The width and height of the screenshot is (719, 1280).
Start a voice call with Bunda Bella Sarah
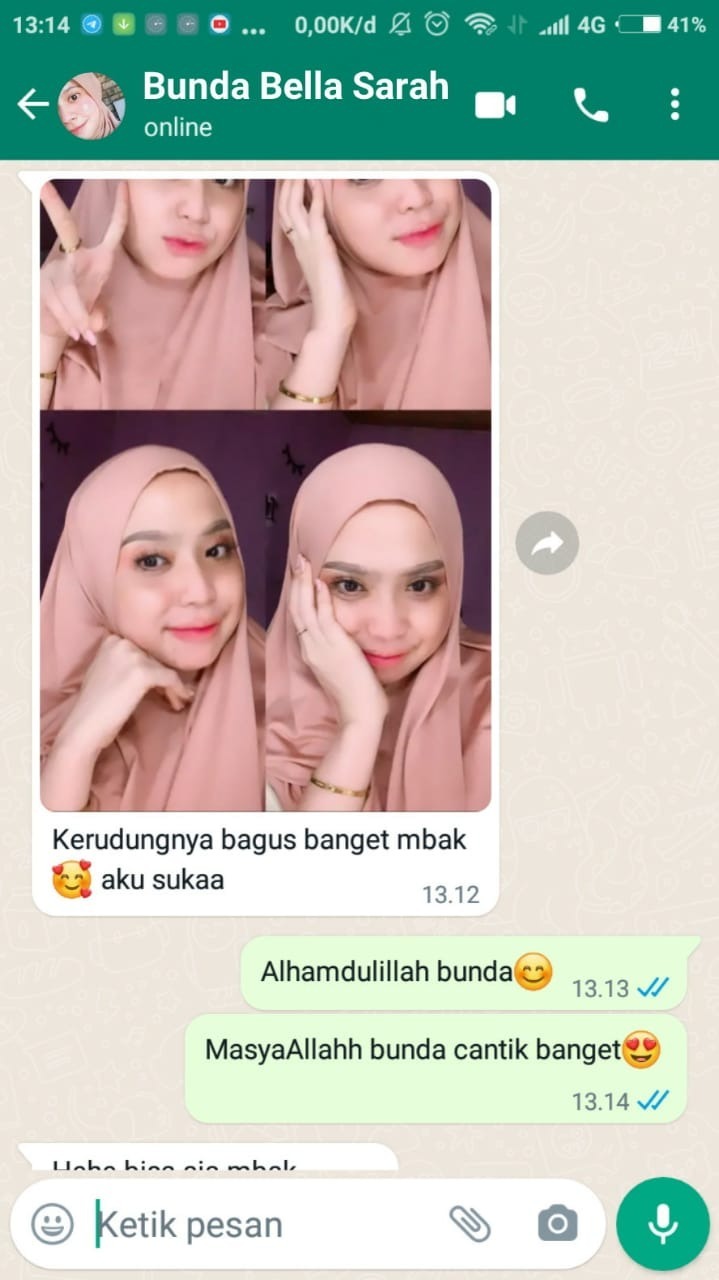point(590,104)
